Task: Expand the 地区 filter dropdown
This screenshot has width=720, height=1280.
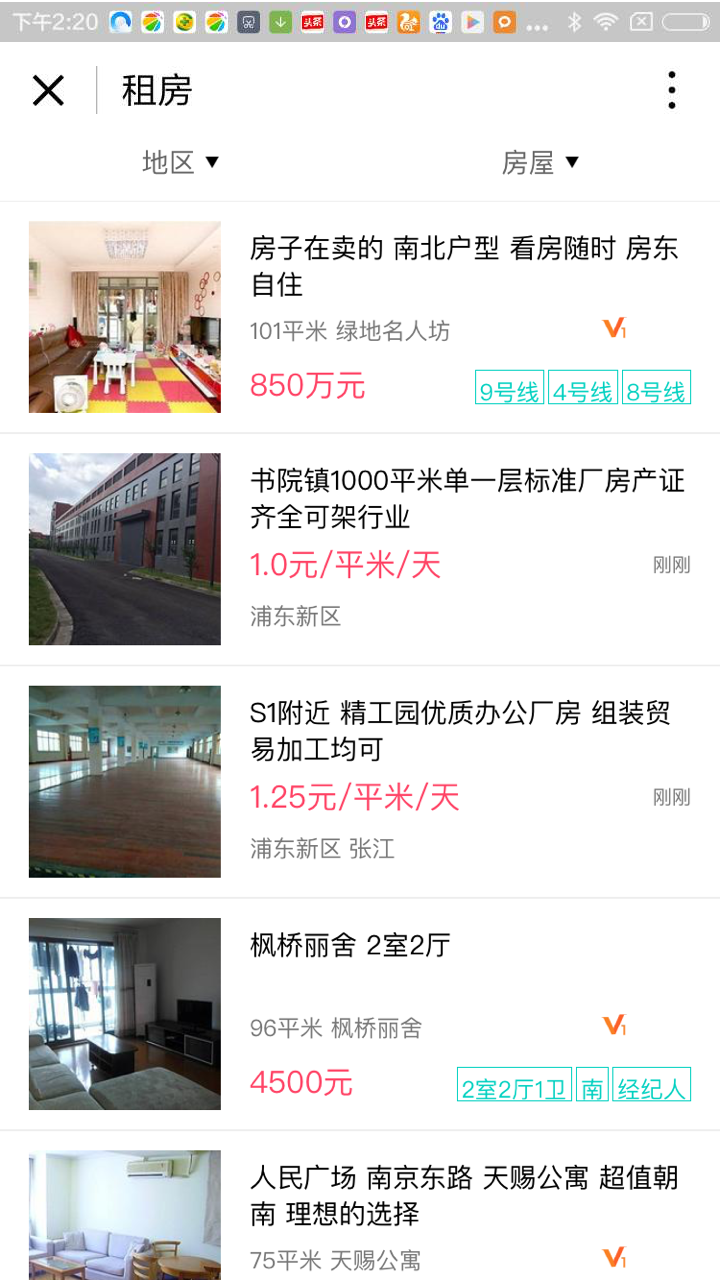Action: click(180, 162)
